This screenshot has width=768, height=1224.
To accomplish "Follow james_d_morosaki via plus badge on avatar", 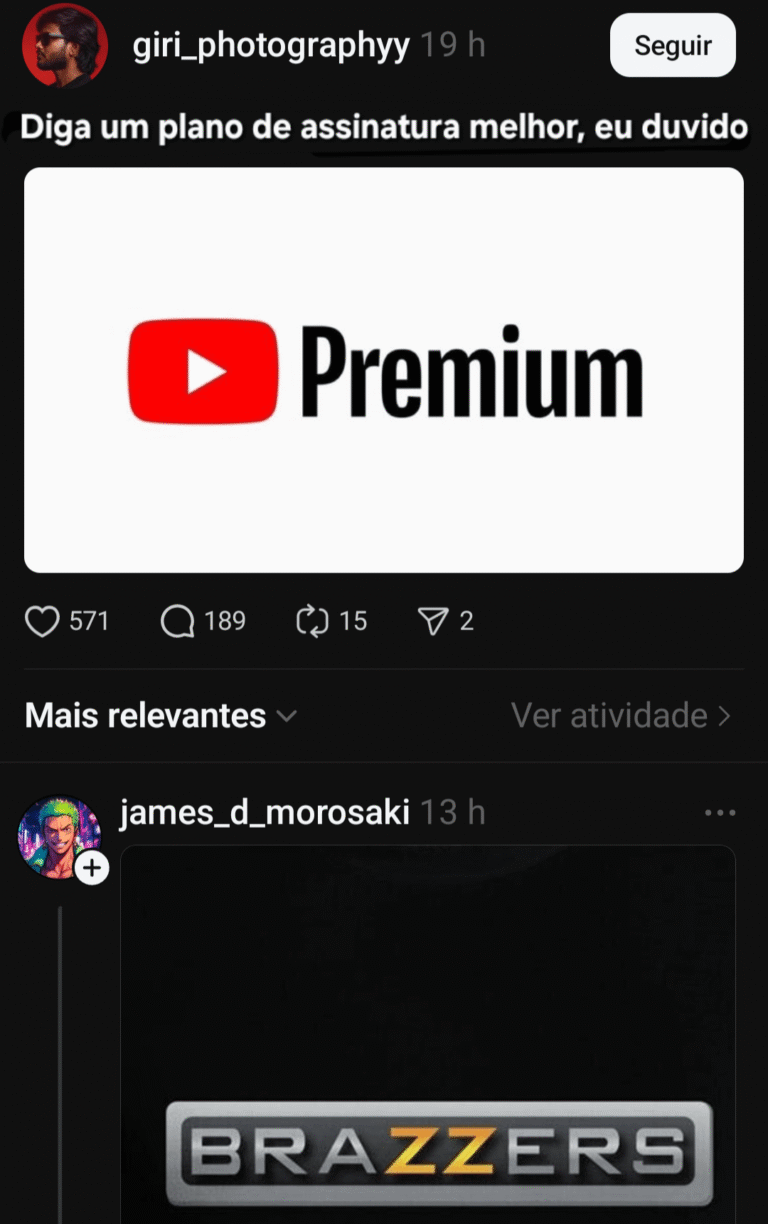I will pyautogui.click(x=92, y=867).
